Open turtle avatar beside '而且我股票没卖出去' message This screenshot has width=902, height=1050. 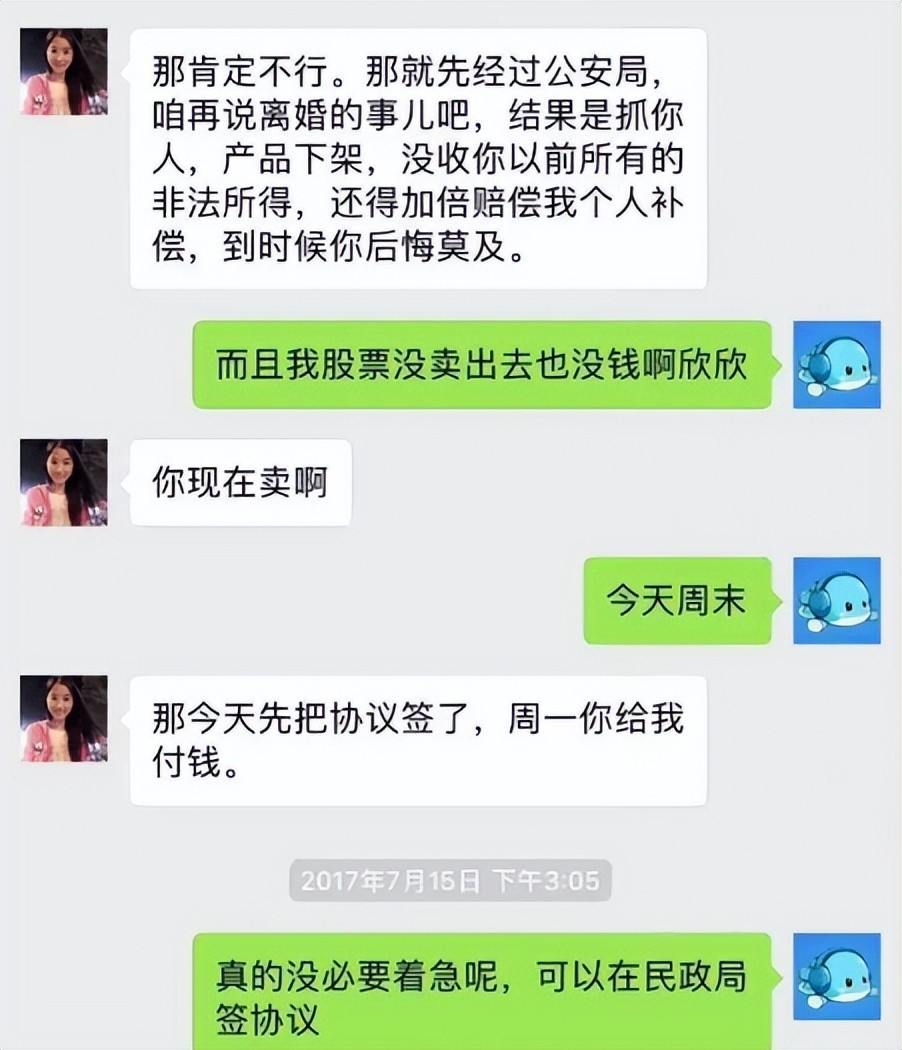click(x=836, y=364)
